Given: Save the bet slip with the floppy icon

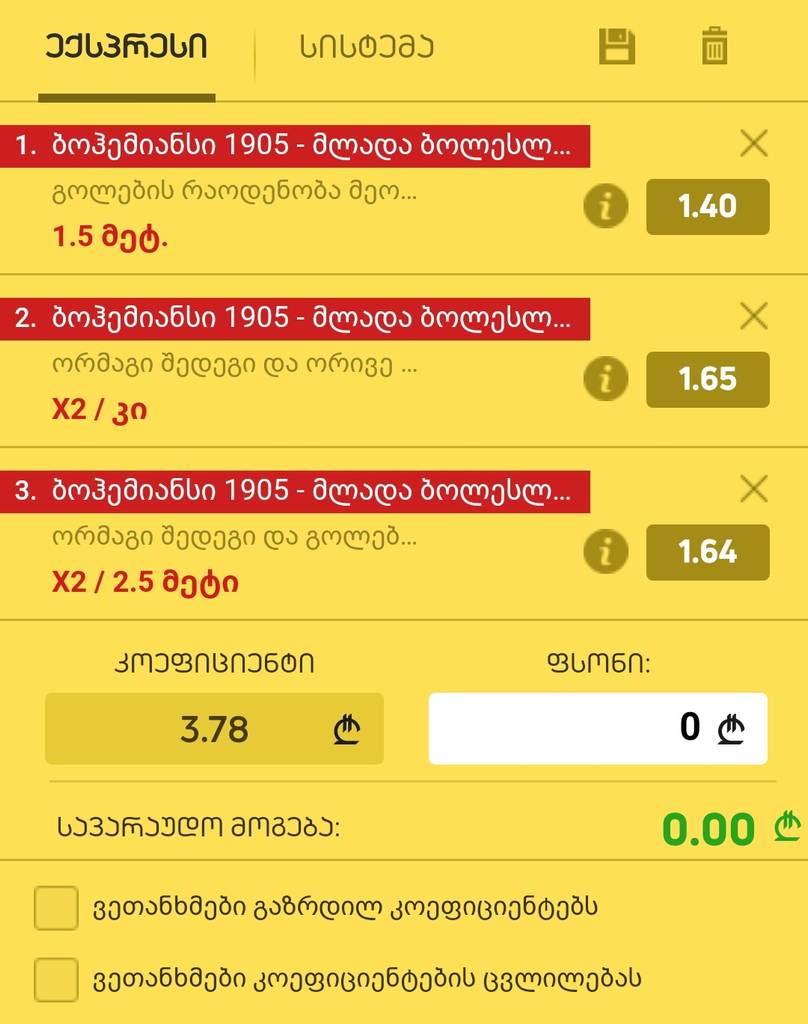Looking at the screenshot, I should tap(617, 47).
